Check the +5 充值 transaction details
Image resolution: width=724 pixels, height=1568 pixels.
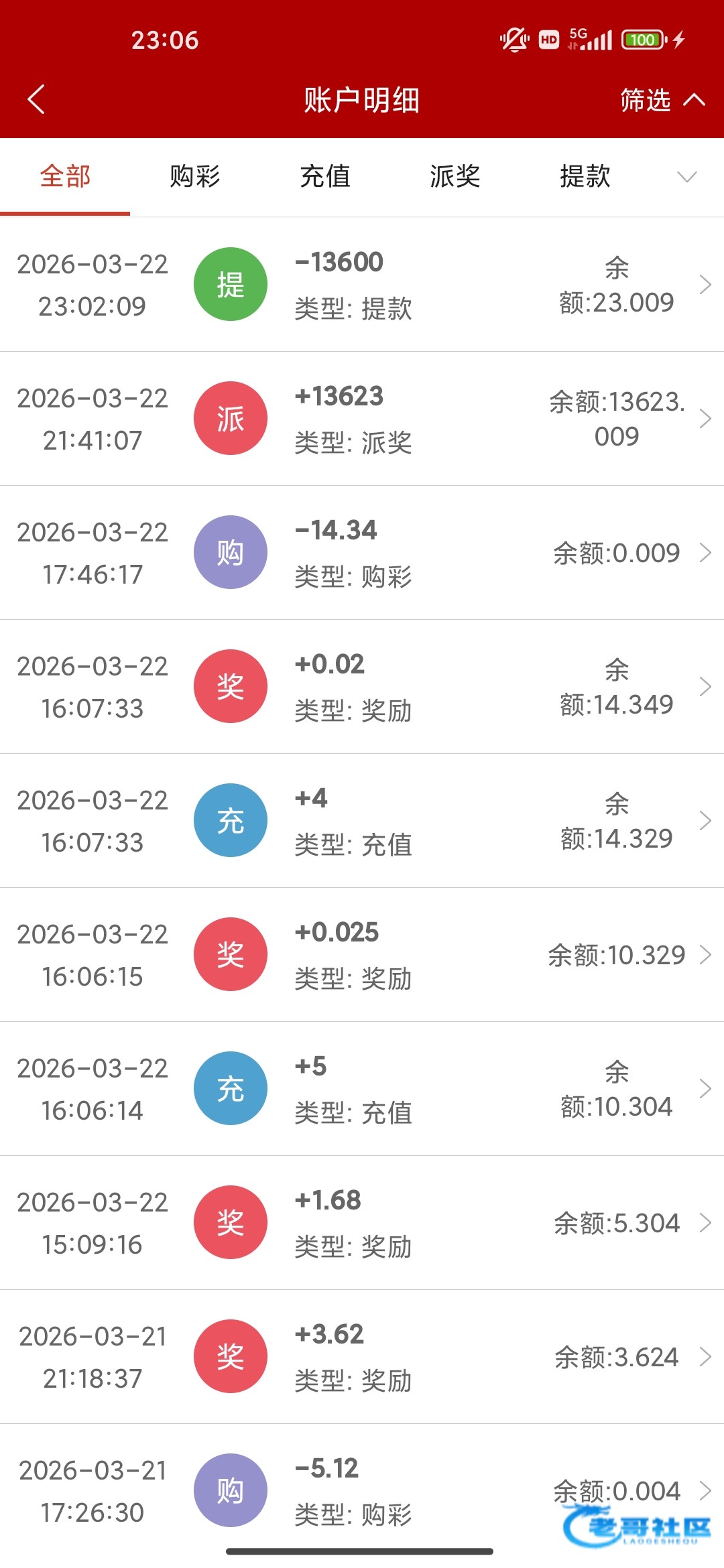click(x=362, y=1089)
